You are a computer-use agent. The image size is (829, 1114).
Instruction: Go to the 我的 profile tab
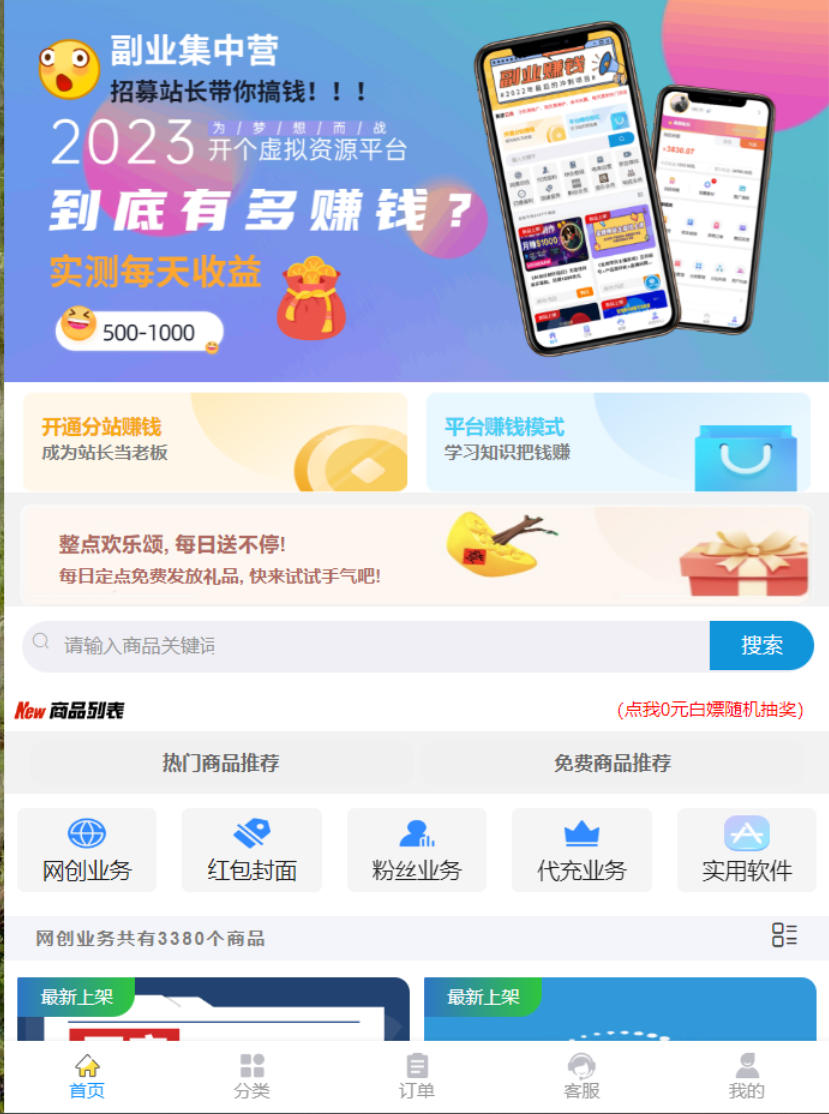coord(747,1077)
